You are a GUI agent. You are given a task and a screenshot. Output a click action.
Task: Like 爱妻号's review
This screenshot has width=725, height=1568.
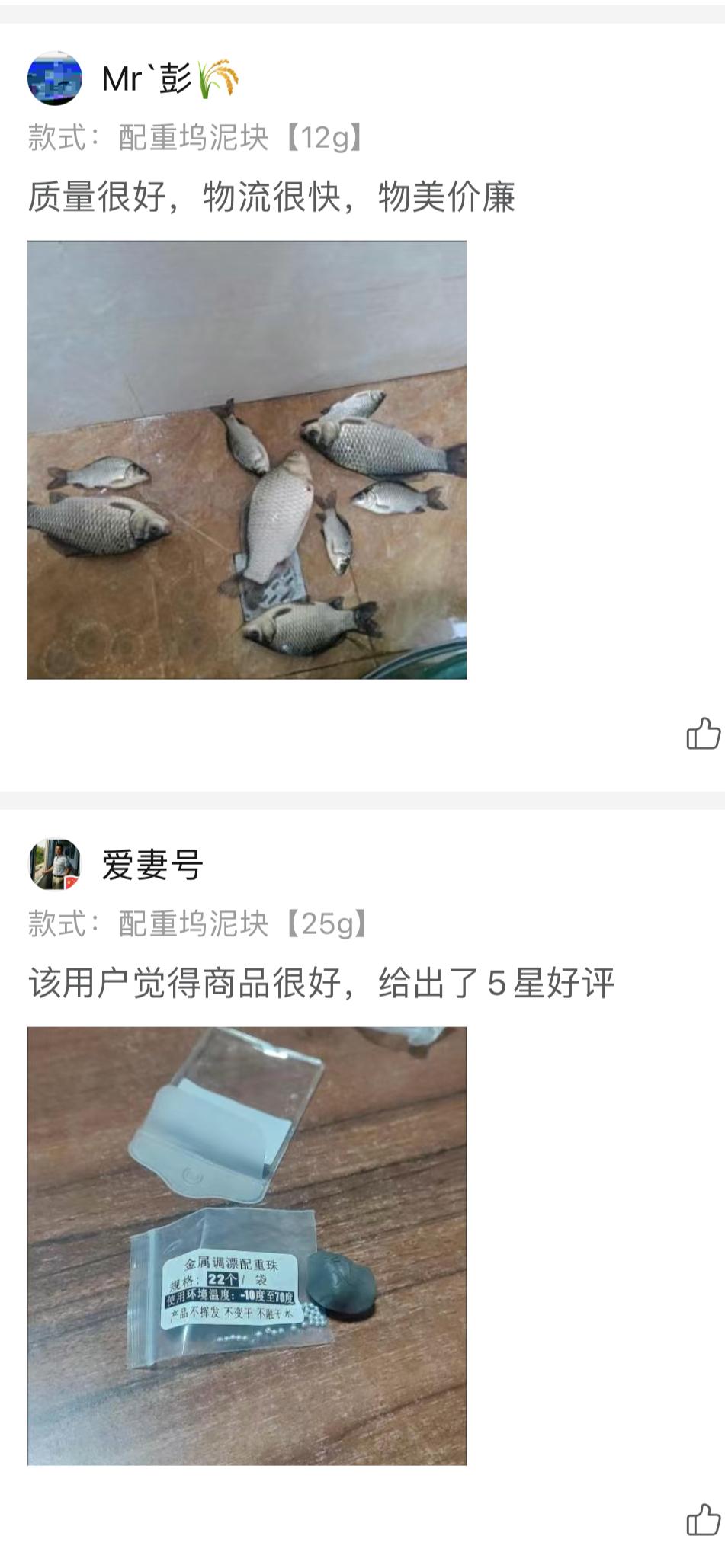click(x=702, y=1520)
